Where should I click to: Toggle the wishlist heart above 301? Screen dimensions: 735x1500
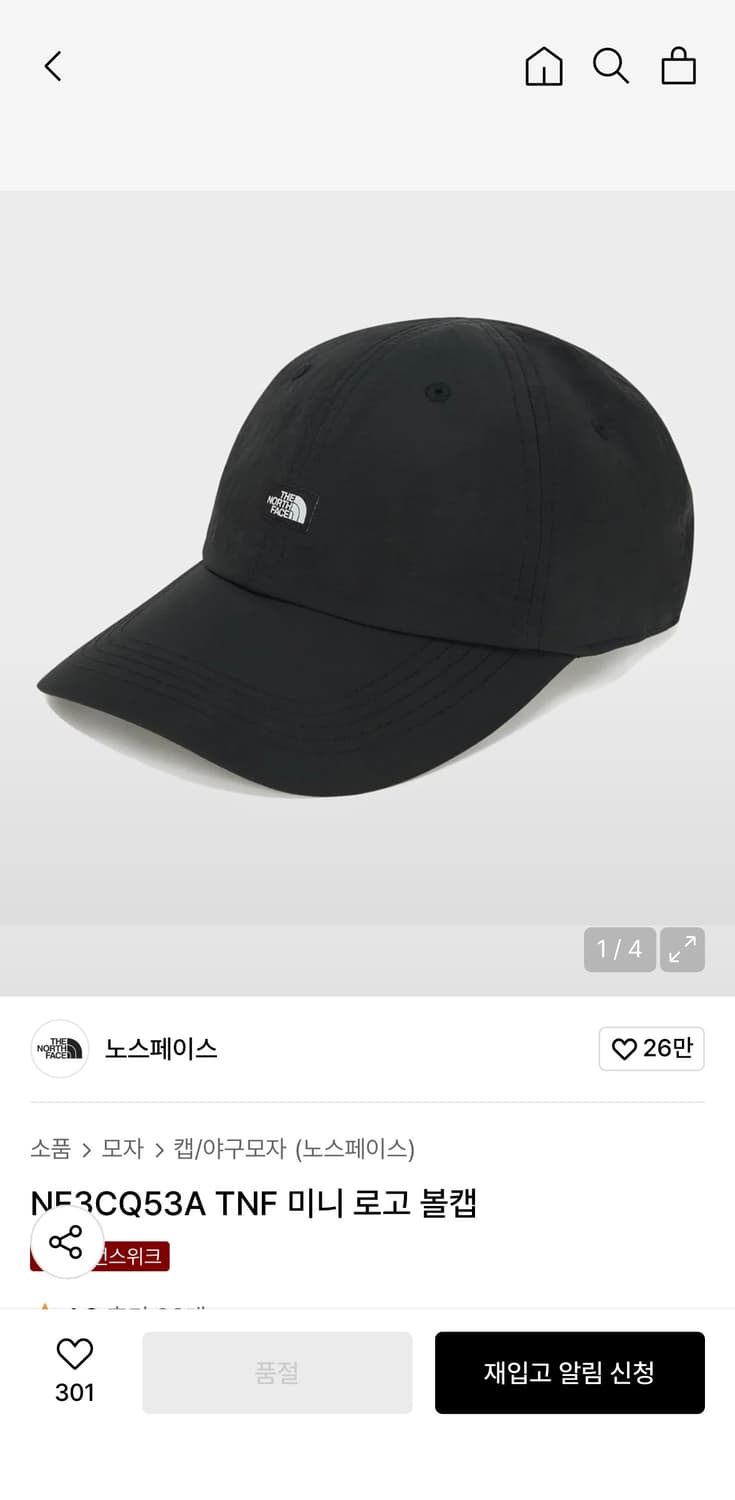[75, 1355]
